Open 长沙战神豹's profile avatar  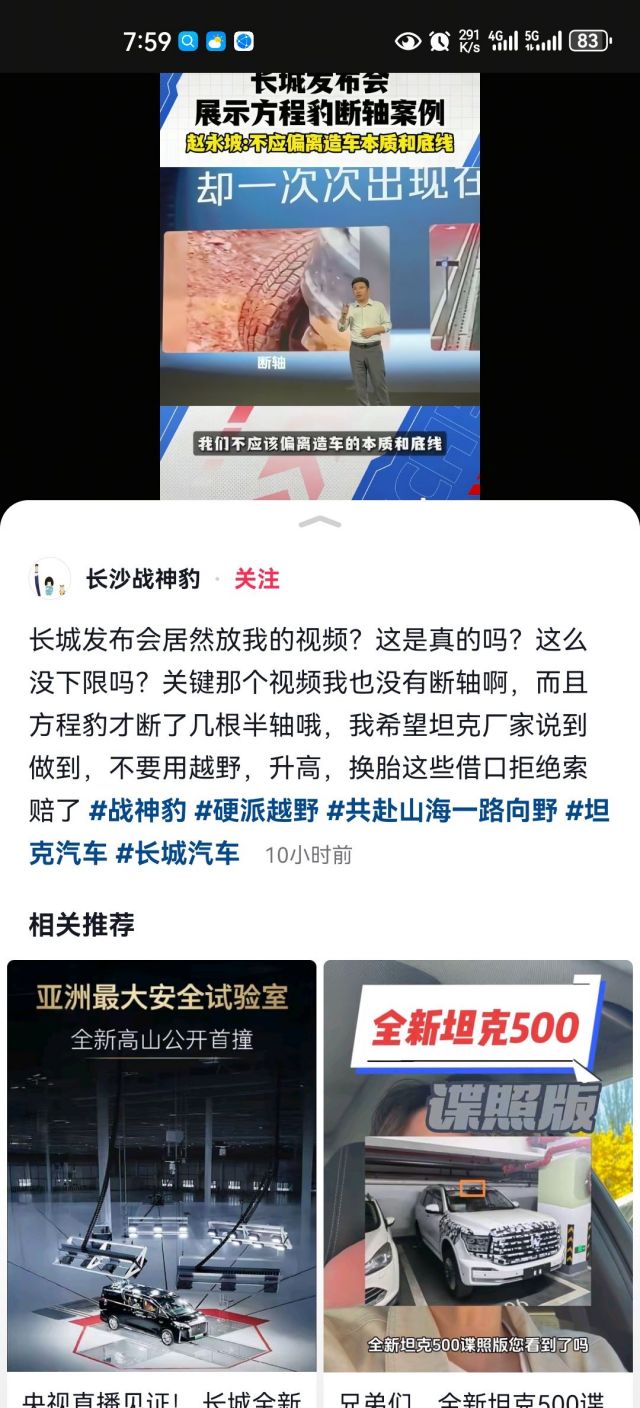pos(50,579)
